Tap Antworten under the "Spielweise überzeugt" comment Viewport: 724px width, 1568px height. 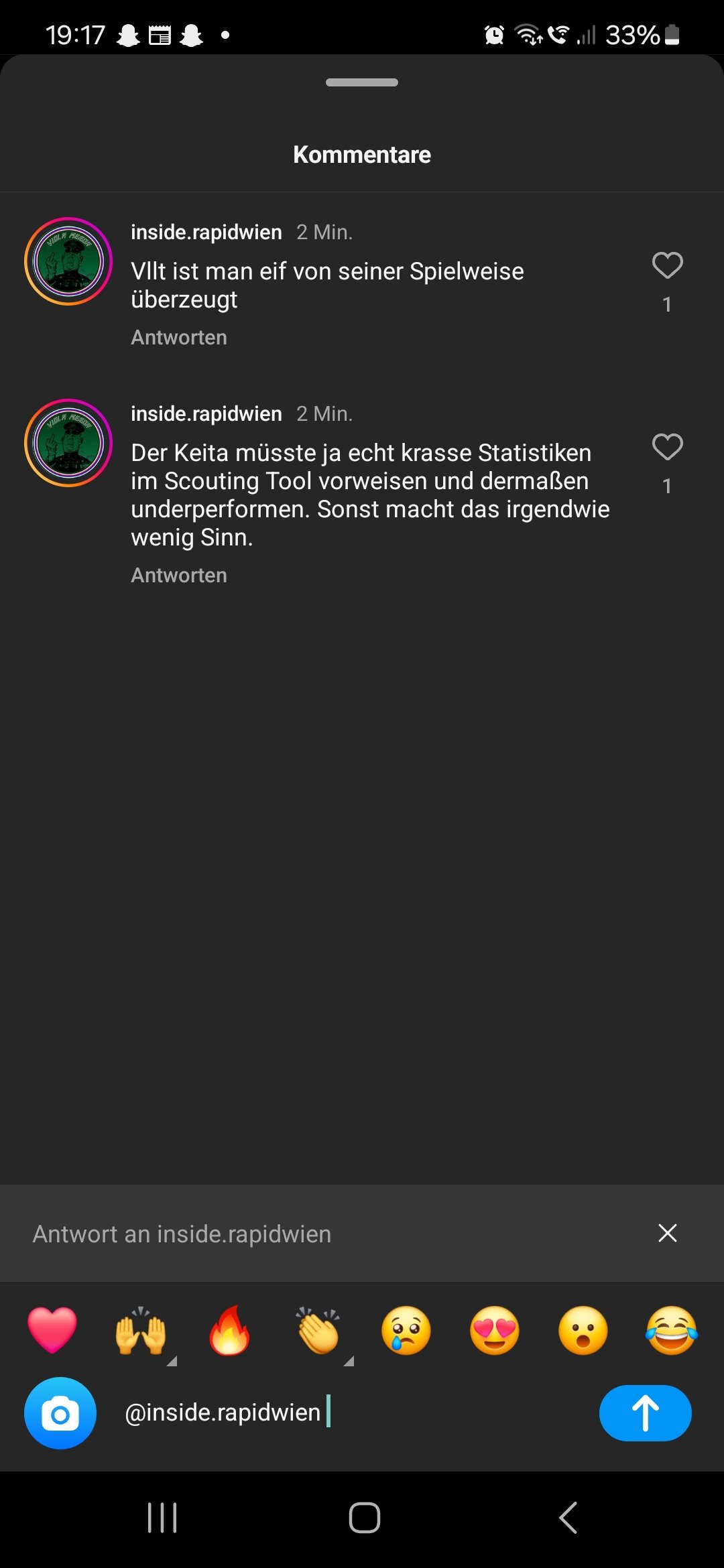[179, 337]
